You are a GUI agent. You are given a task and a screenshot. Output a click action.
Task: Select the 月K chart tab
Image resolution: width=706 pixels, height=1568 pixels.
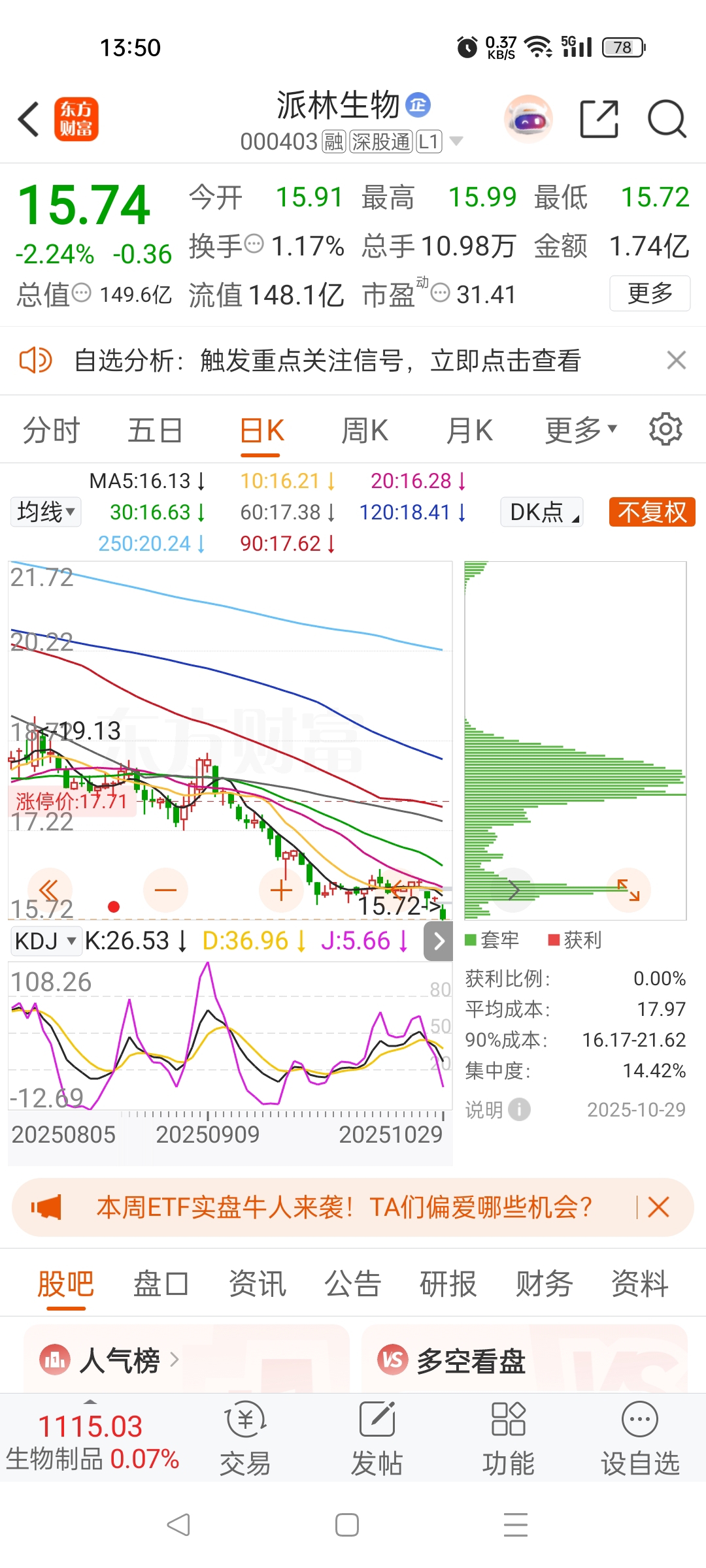(469, 431)
